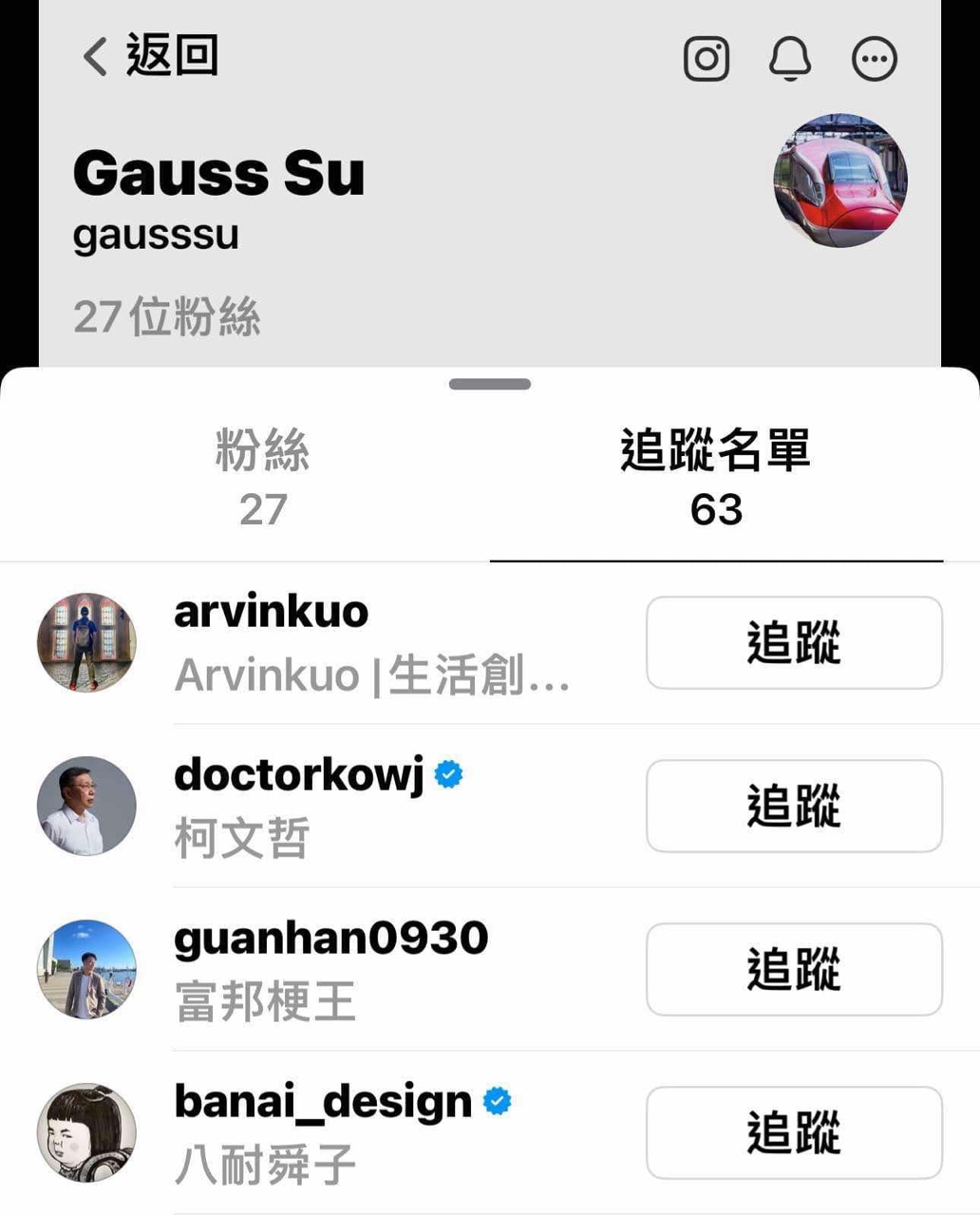Follow doctorkowj
The width and height of the screenshot is (980, 1216).
point(794,807)
